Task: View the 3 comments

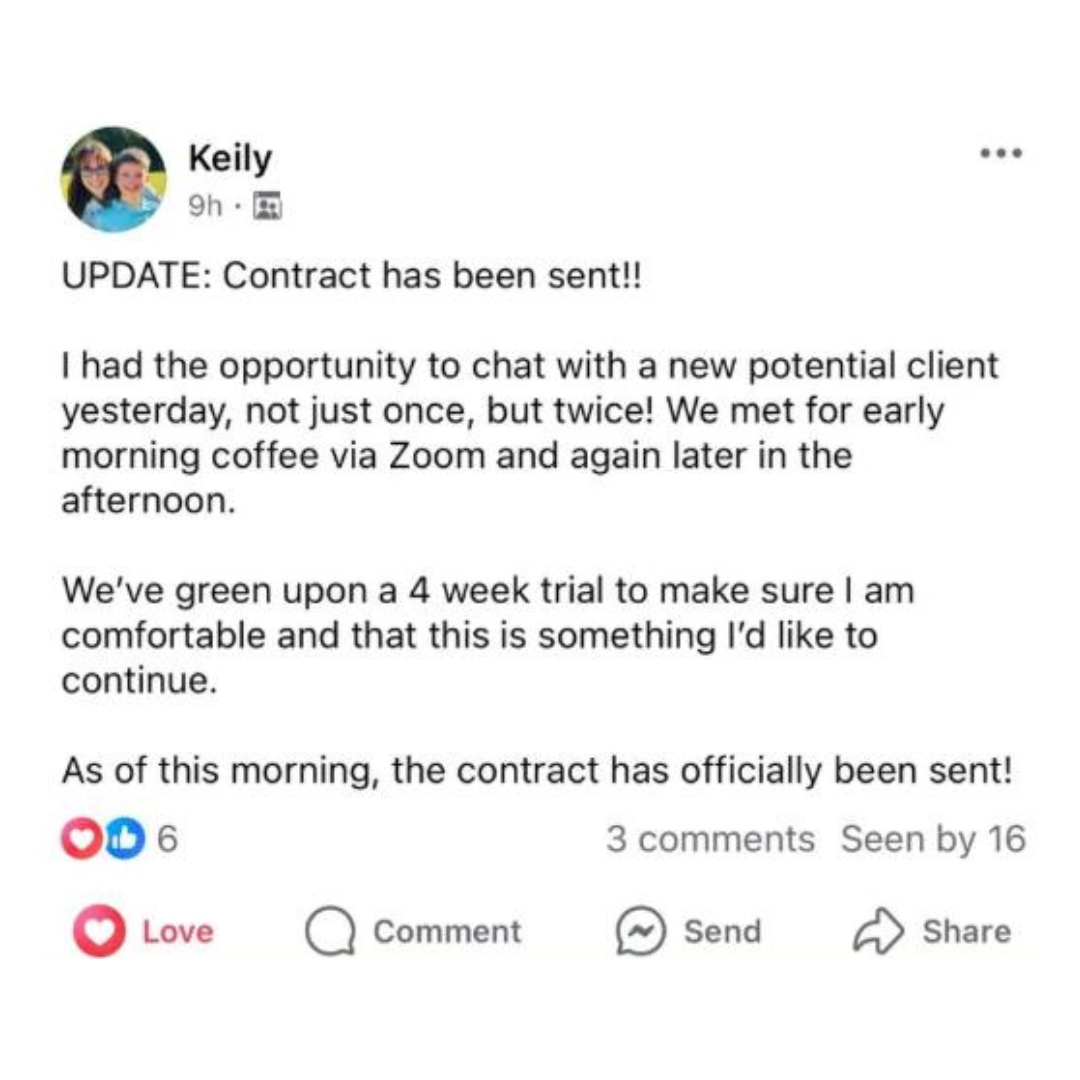Action: coord(710,839)
